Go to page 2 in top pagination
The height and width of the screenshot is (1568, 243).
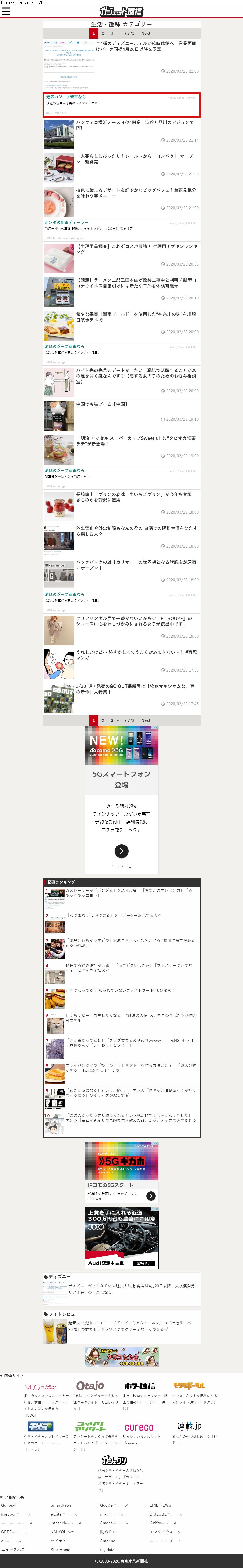pos(103,33)
